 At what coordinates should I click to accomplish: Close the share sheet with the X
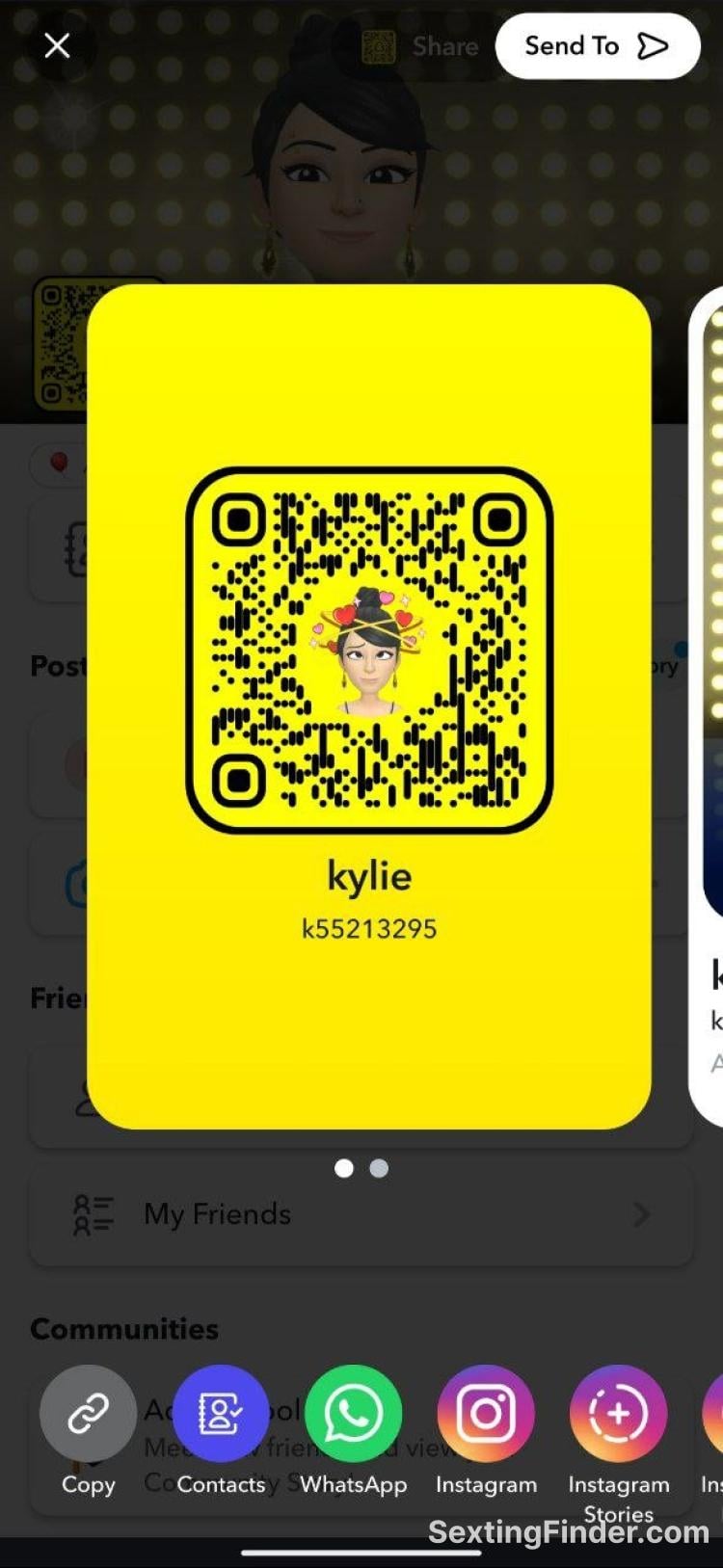[x=57, y=45]
